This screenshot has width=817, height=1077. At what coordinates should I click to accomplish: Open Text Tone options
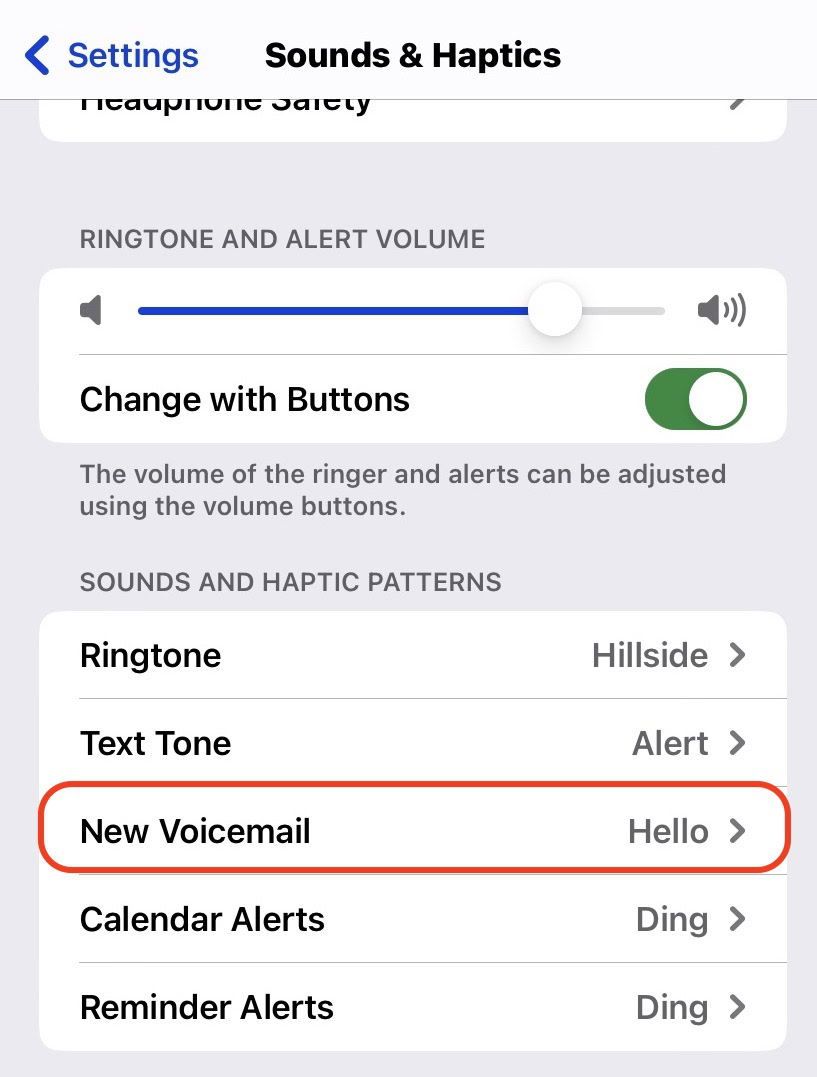[413, 742]
